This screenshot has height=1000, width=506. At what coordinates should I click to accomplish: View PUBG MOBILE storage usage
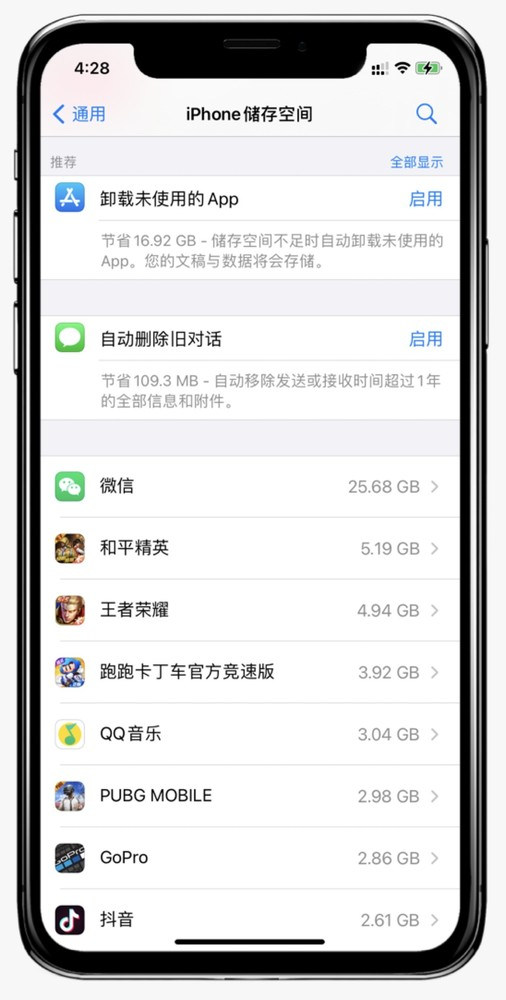(x=250, y=796)
